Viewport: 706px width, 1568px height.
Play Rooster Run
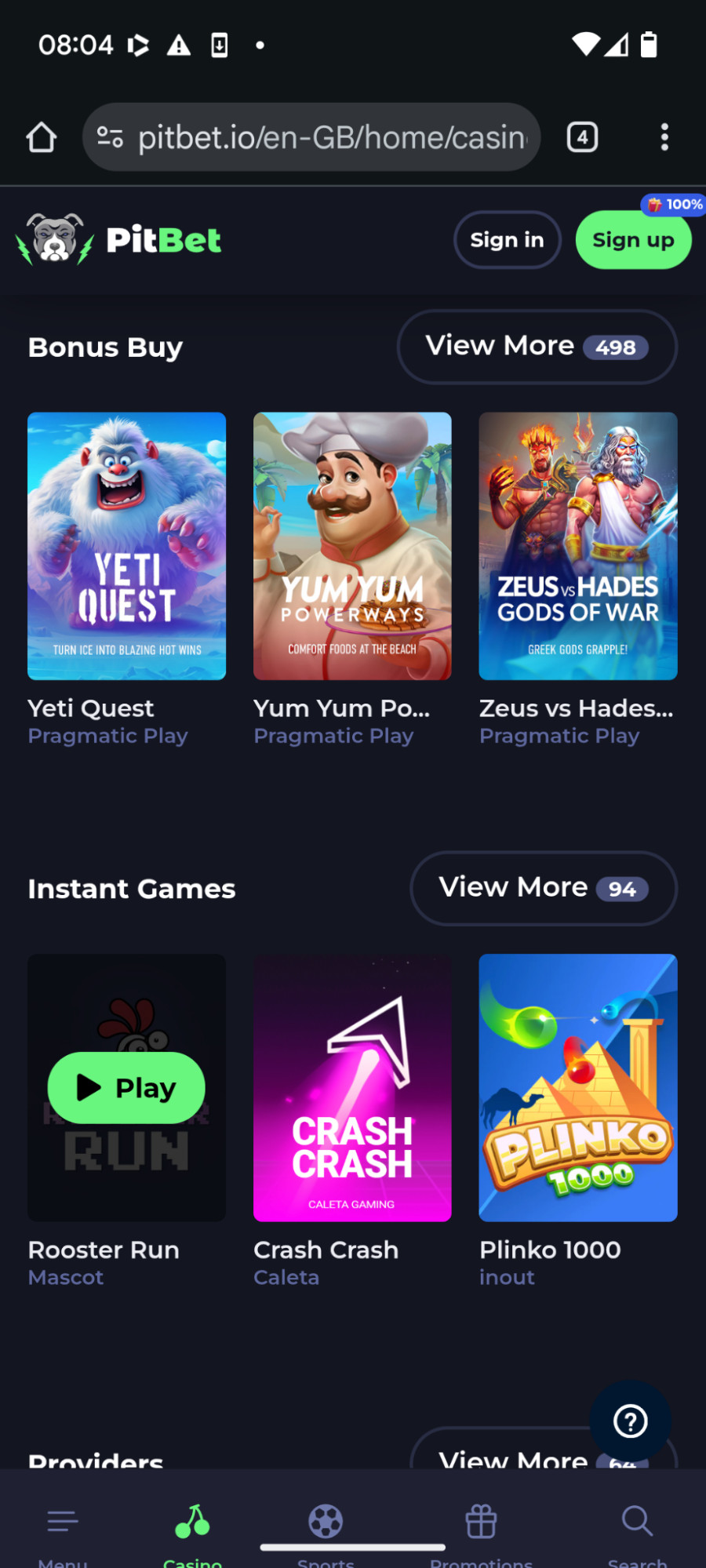pos(126,1087)
